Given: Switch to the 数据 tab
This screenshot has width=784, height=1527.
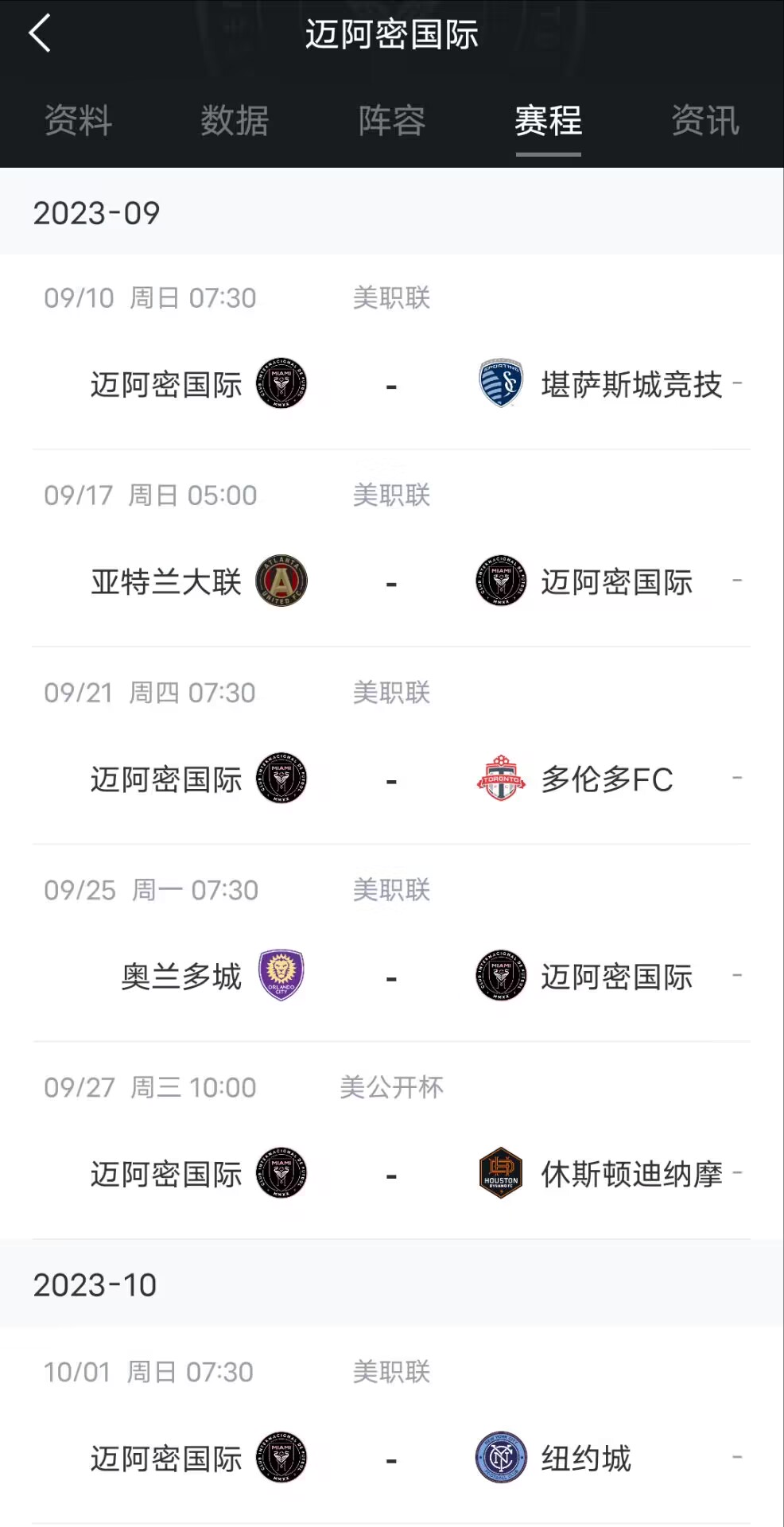Looking at the screenshot, I should click(235, 121).
